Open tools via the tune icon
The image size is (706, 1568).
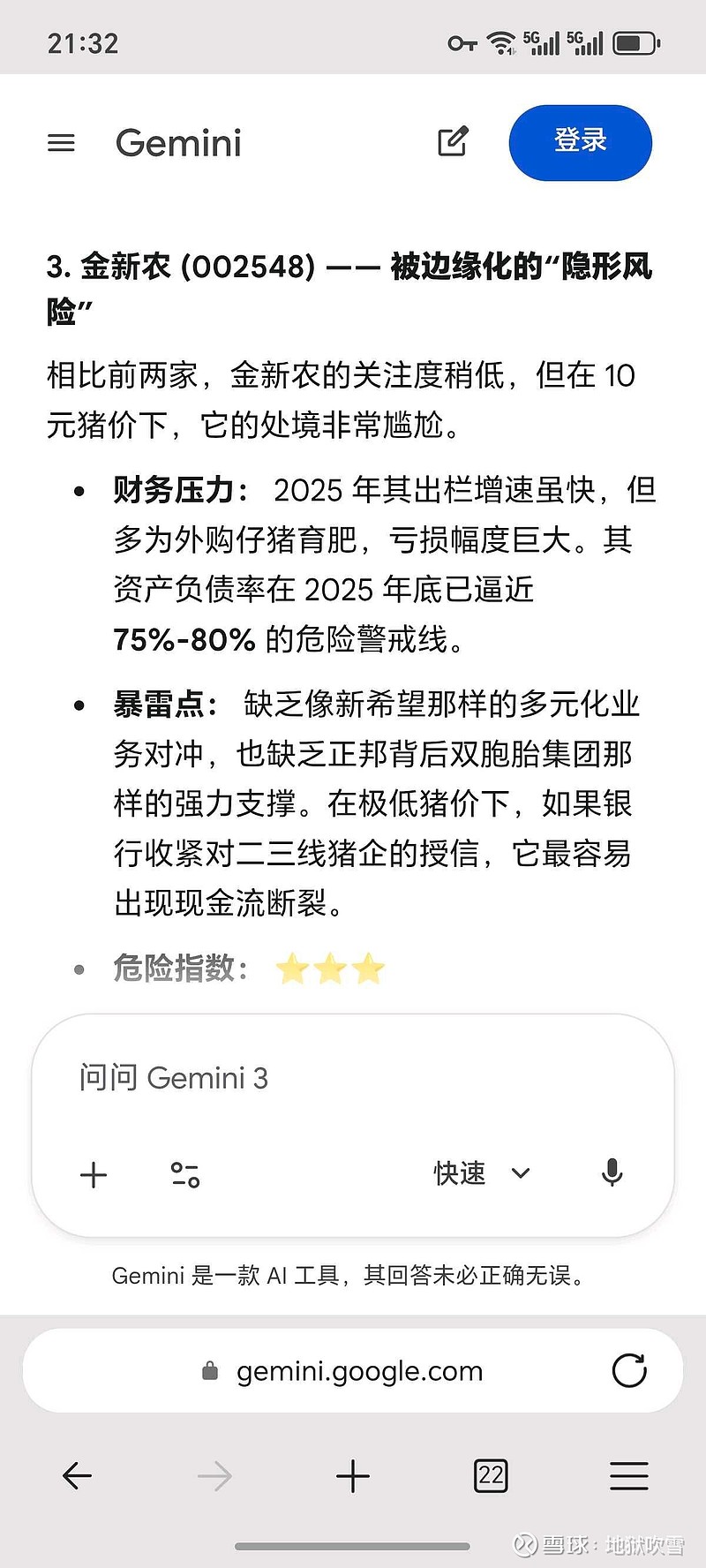tap(185, 1174)
